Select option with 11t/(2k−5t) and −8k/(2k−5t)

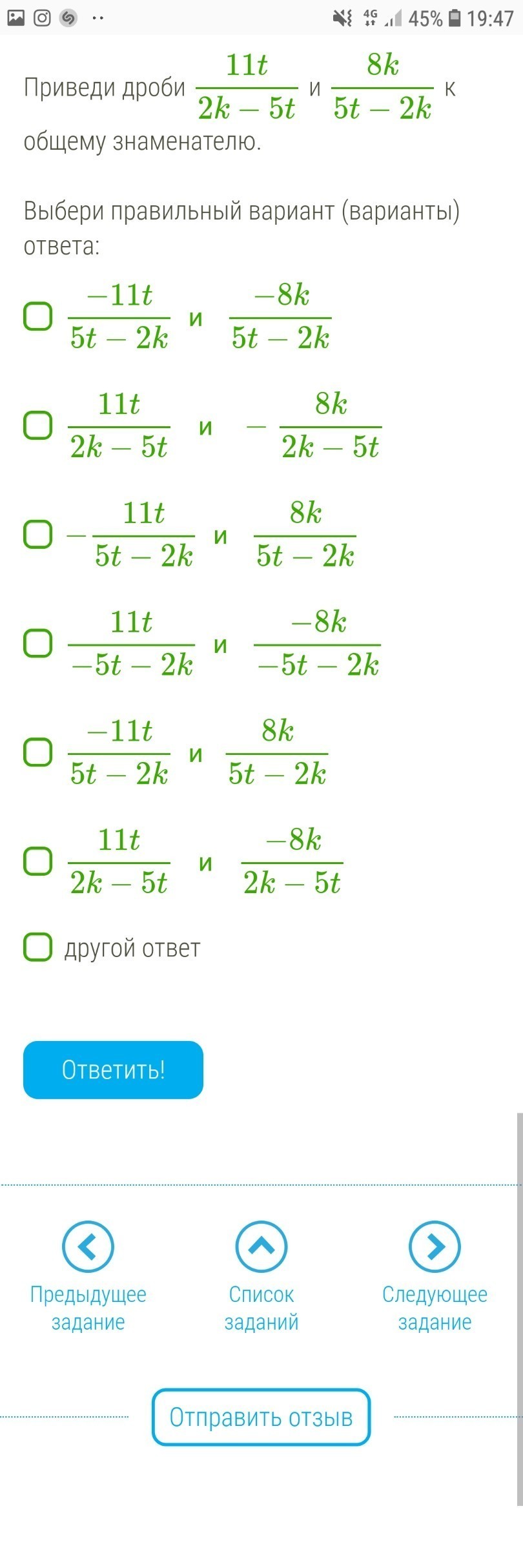click(x=38, y=861)
